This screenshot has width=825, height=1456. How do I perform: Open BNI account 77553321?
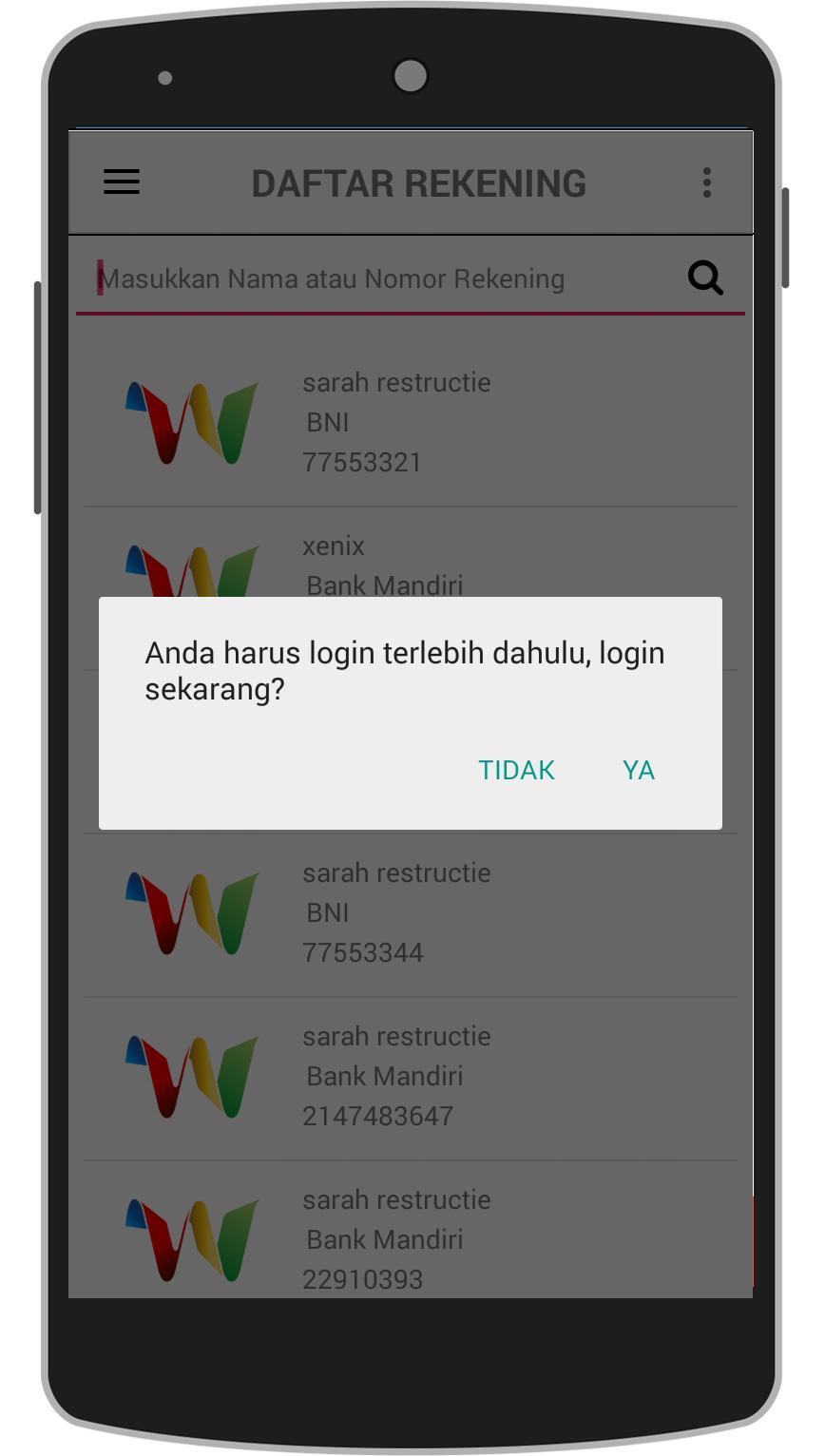[409, 423]
